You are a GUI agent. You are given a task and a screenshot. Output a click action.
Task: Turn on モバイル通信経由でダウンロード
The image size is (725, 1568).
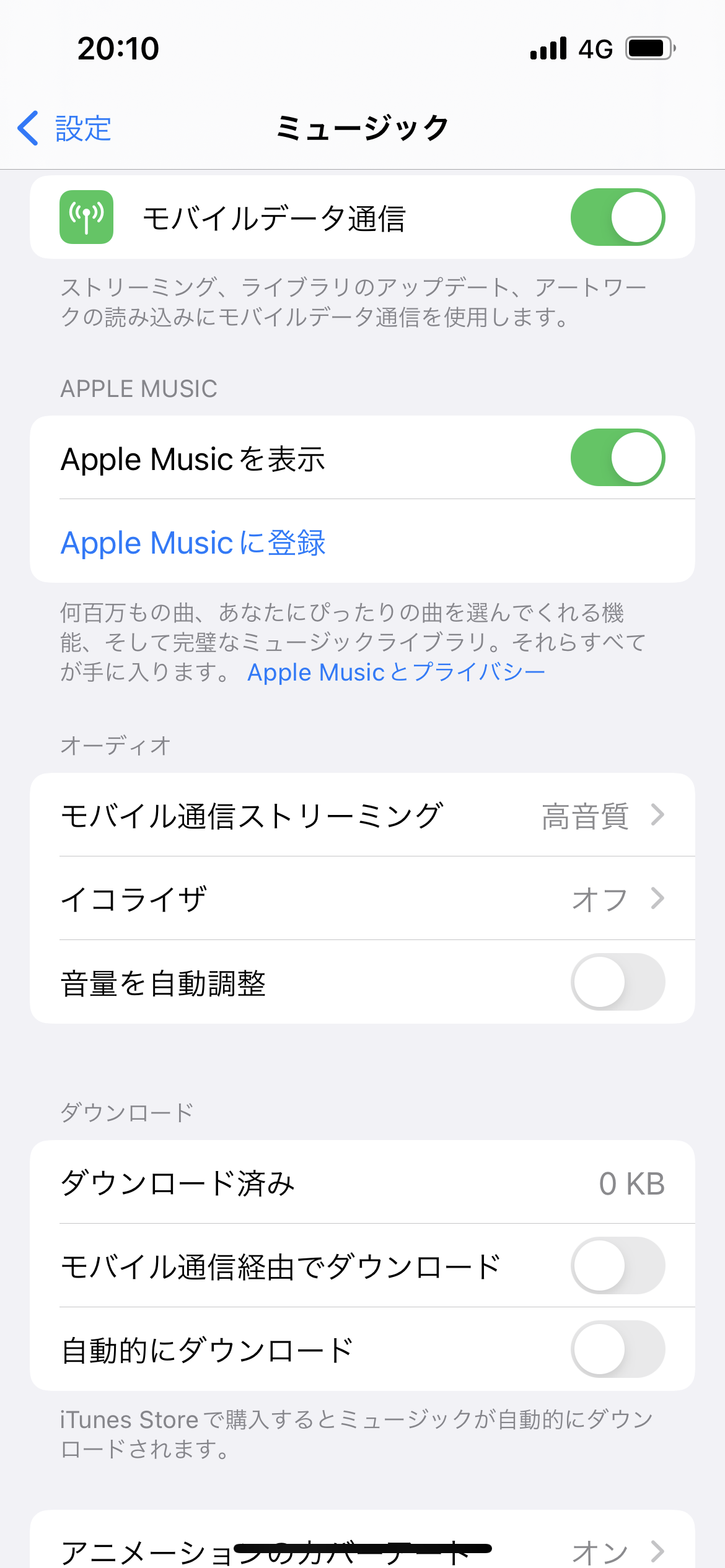(617, 1266)
